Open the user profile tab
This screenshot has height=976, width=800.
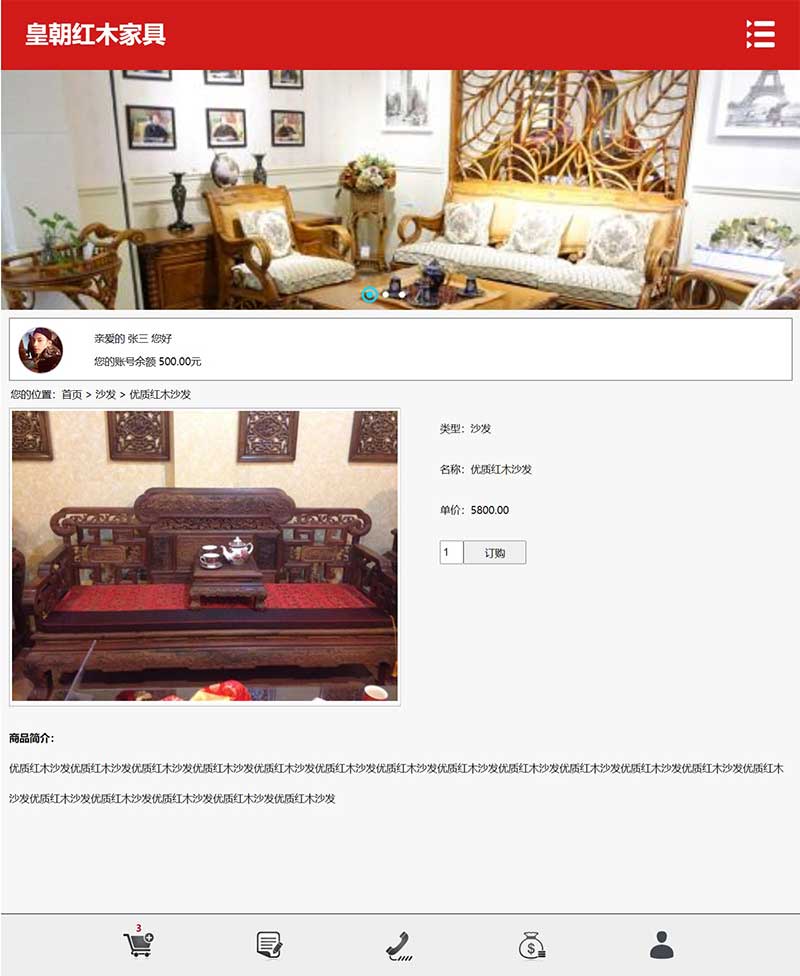(662, 944)
